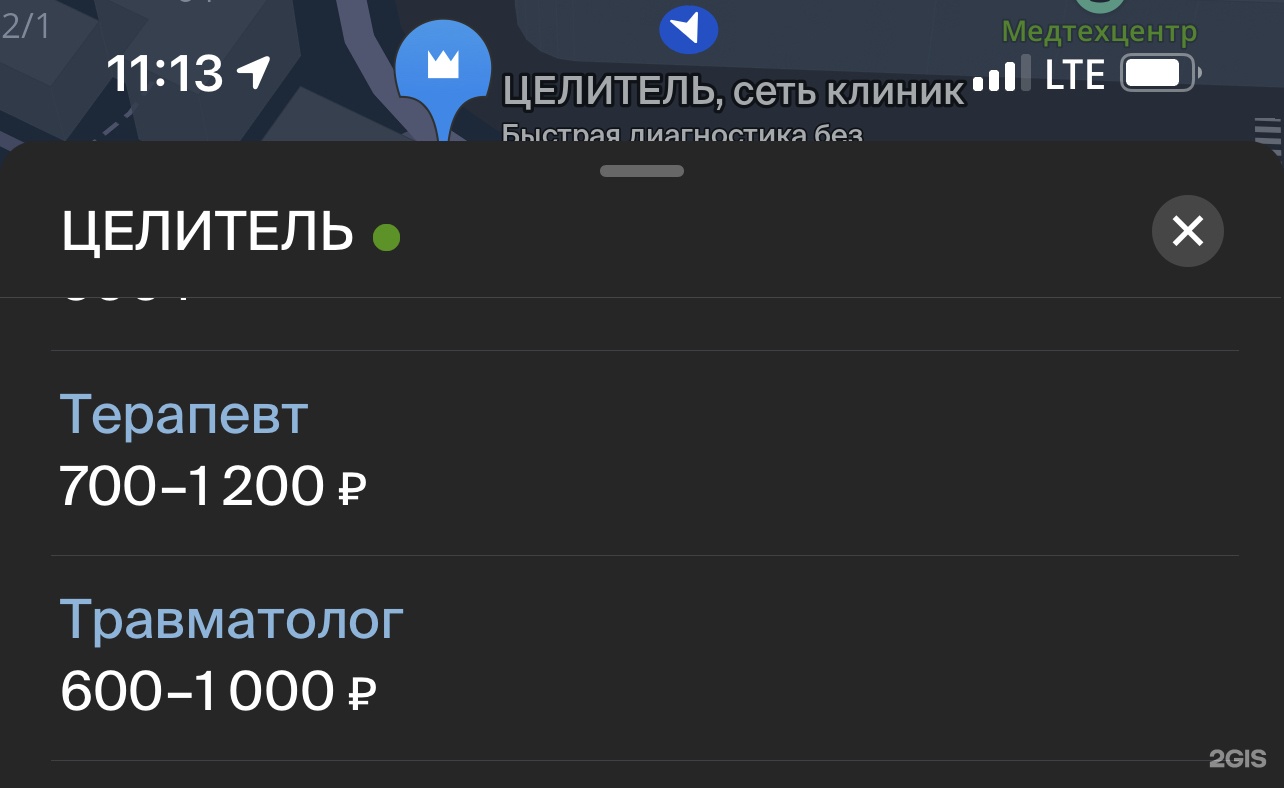The image size is (1284, 788).
Task: Close the ЦЕЛИТЕЛЬ price list sheet
Action: (x=1187, y=231)
